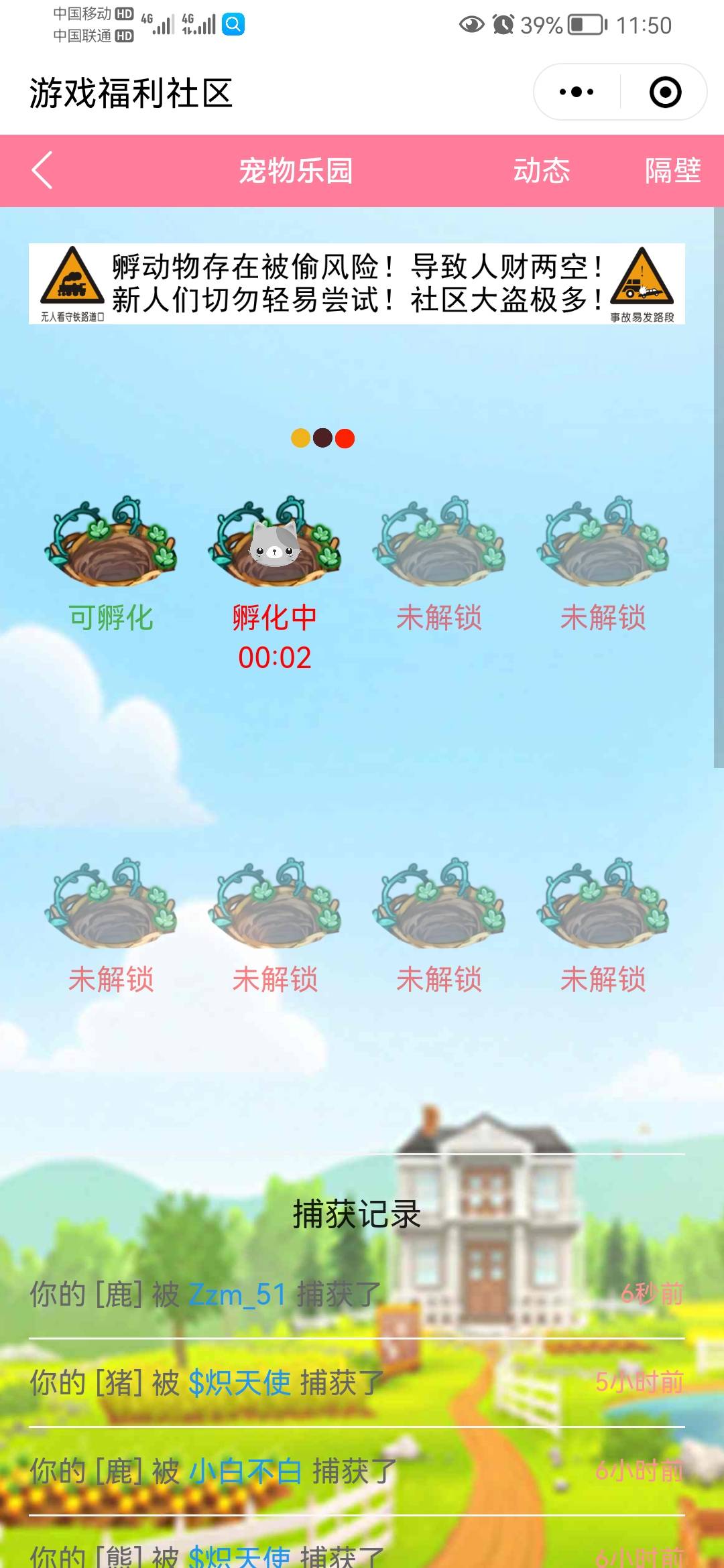Open user Zzm_51's profile link

coord(237,1294)
